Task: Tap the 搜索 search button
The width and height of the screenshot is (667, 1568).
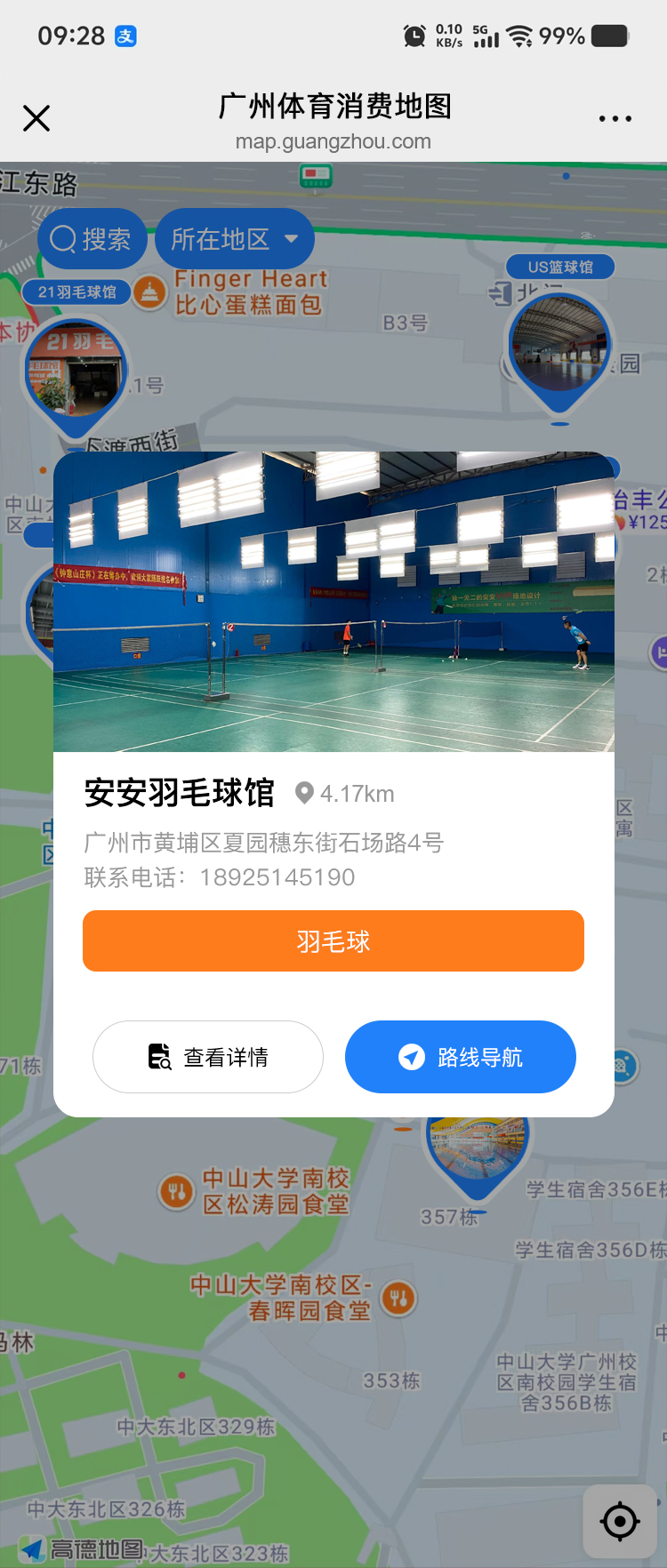Action: [92, 239]
